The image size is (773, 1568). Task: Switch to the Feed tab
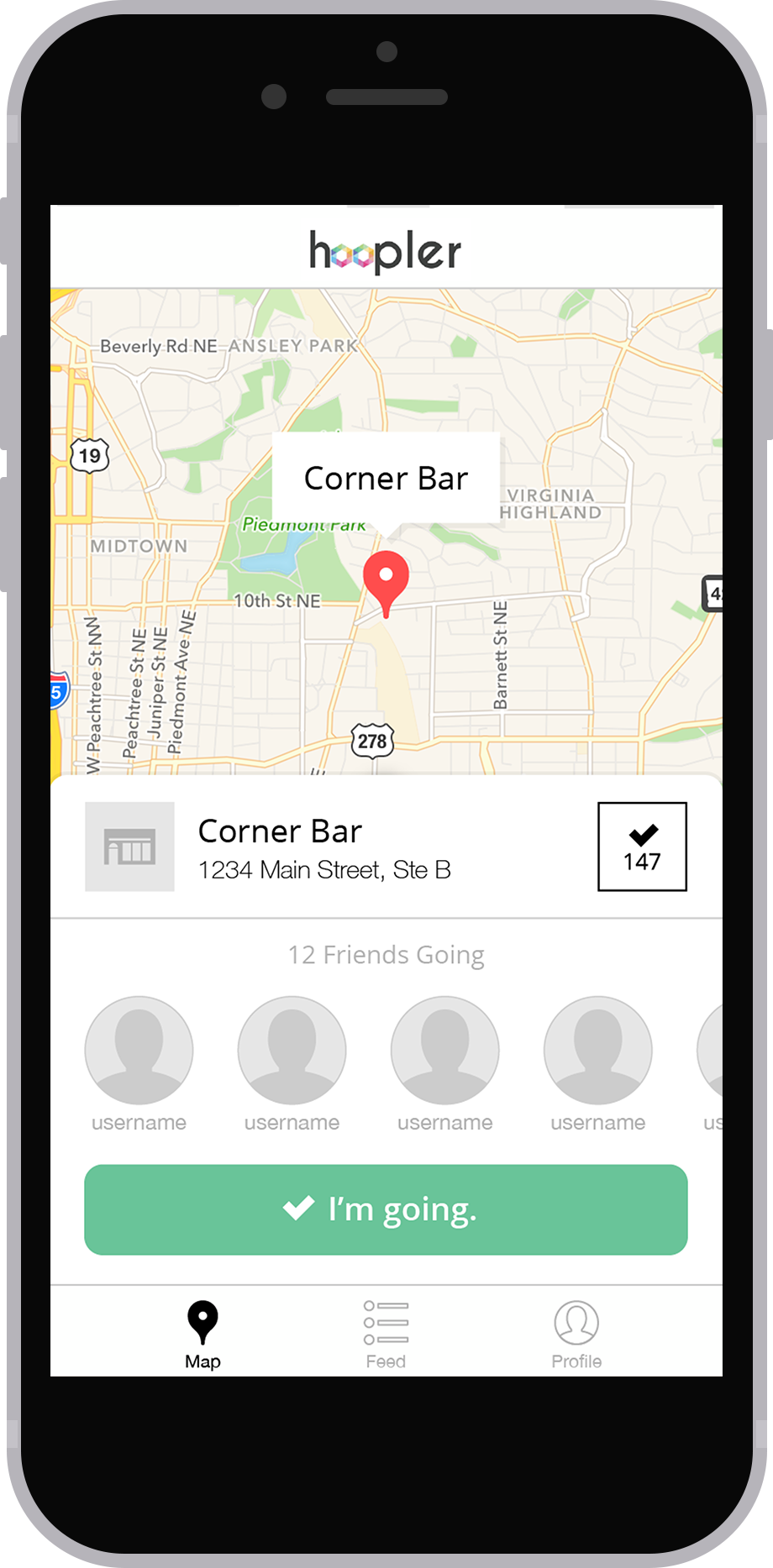pos(386,1335)
